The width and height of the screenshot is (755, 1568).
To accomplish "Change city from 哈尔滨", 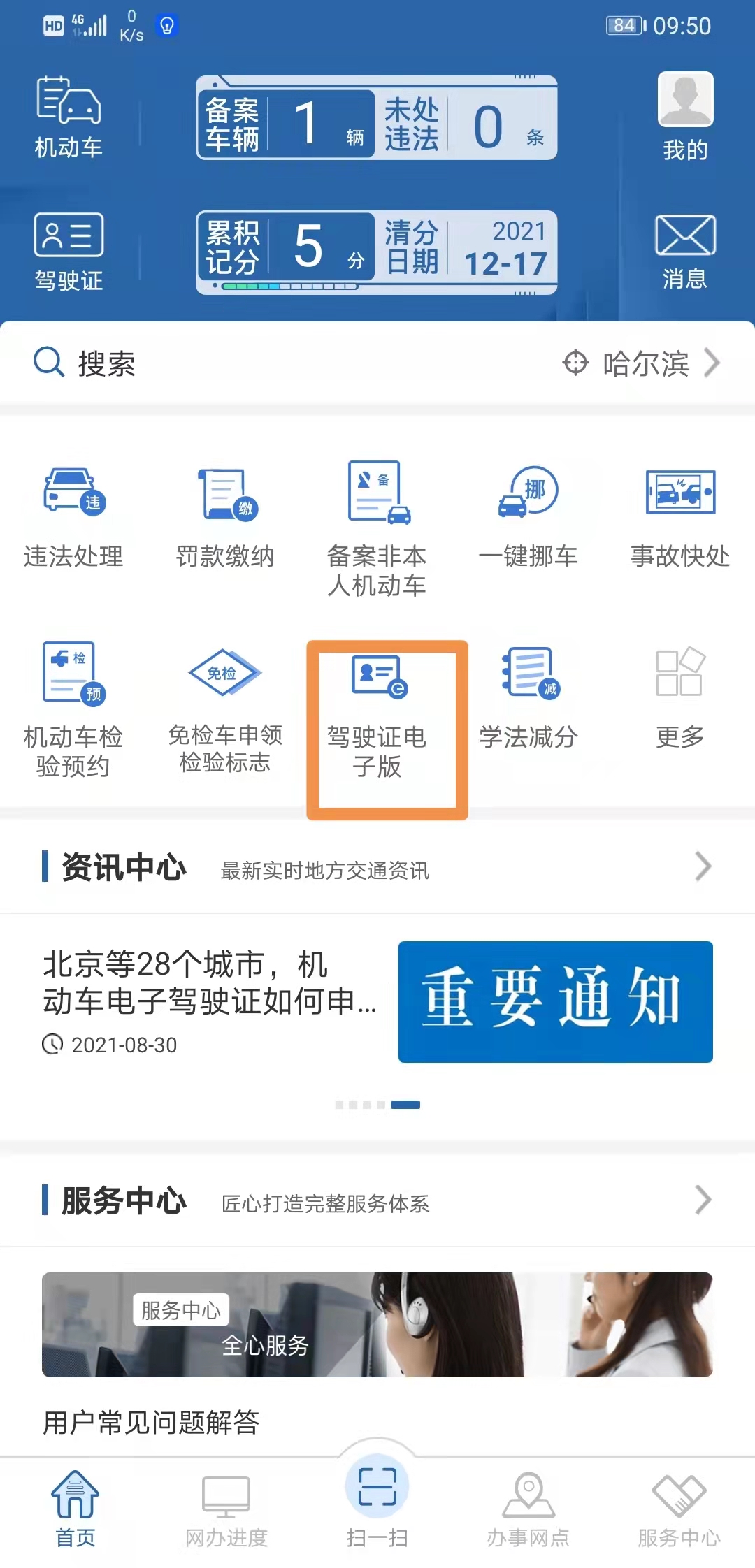I will 643,363.
